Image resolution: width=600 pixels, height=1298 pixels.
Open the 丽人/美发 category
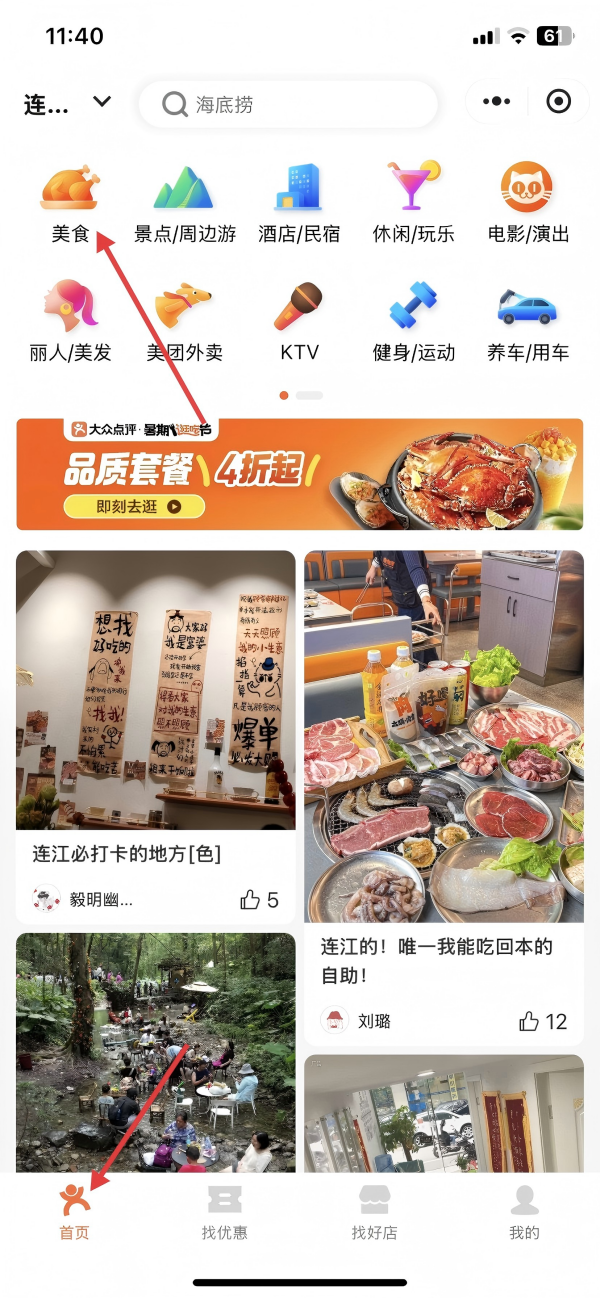click(70, 322)
